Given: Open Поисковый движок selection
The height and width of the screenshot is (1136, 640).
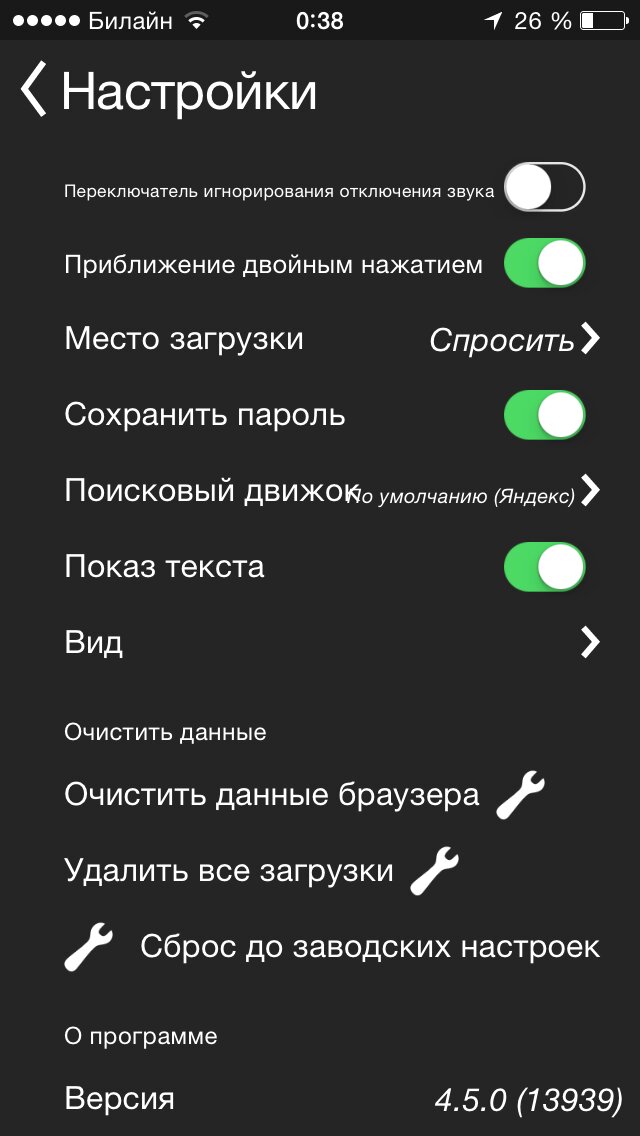Looking at the screenshot, I should click(x=330, y=491).
